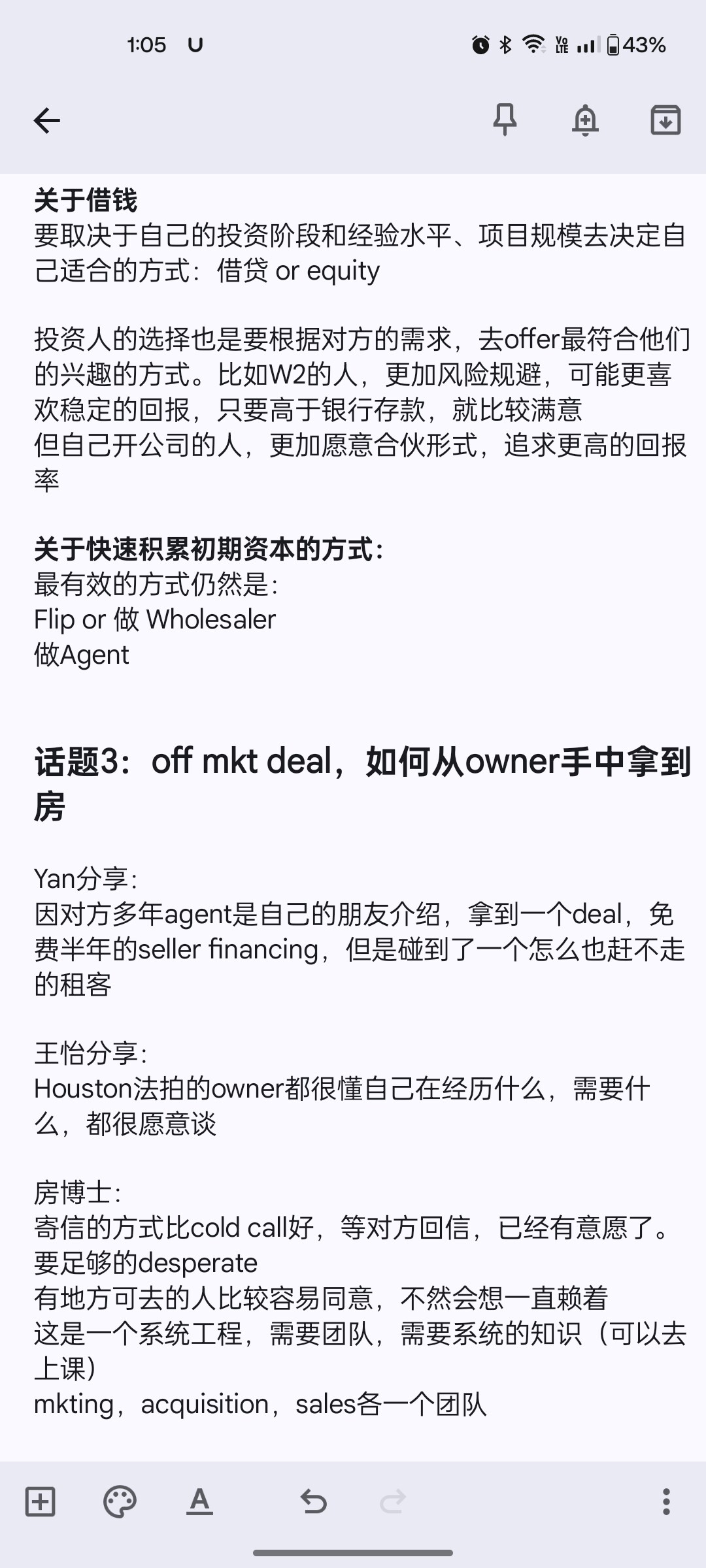Undo the last edit

point(313,1501)
